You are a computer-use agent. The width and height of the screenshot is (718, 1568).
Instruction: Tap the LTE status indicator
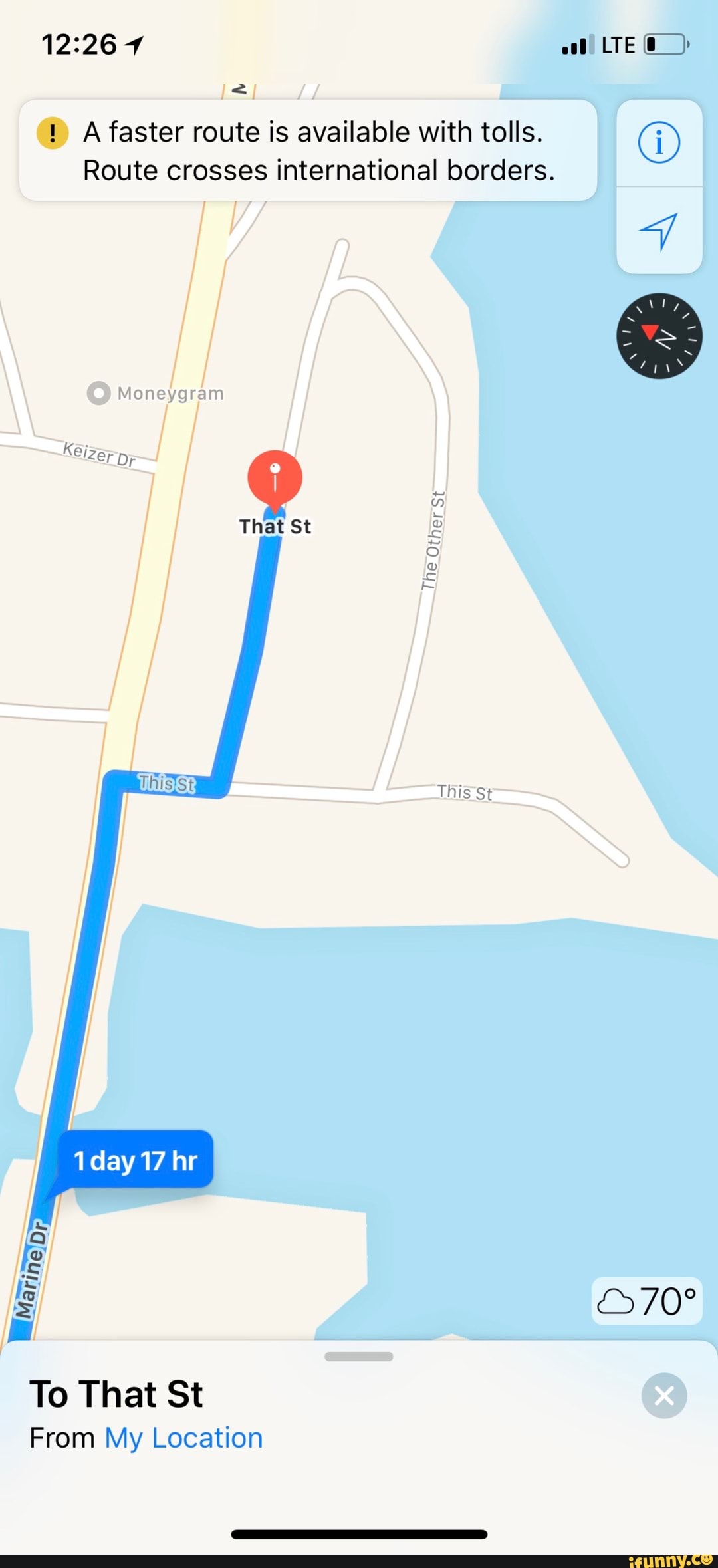(618, 44)
